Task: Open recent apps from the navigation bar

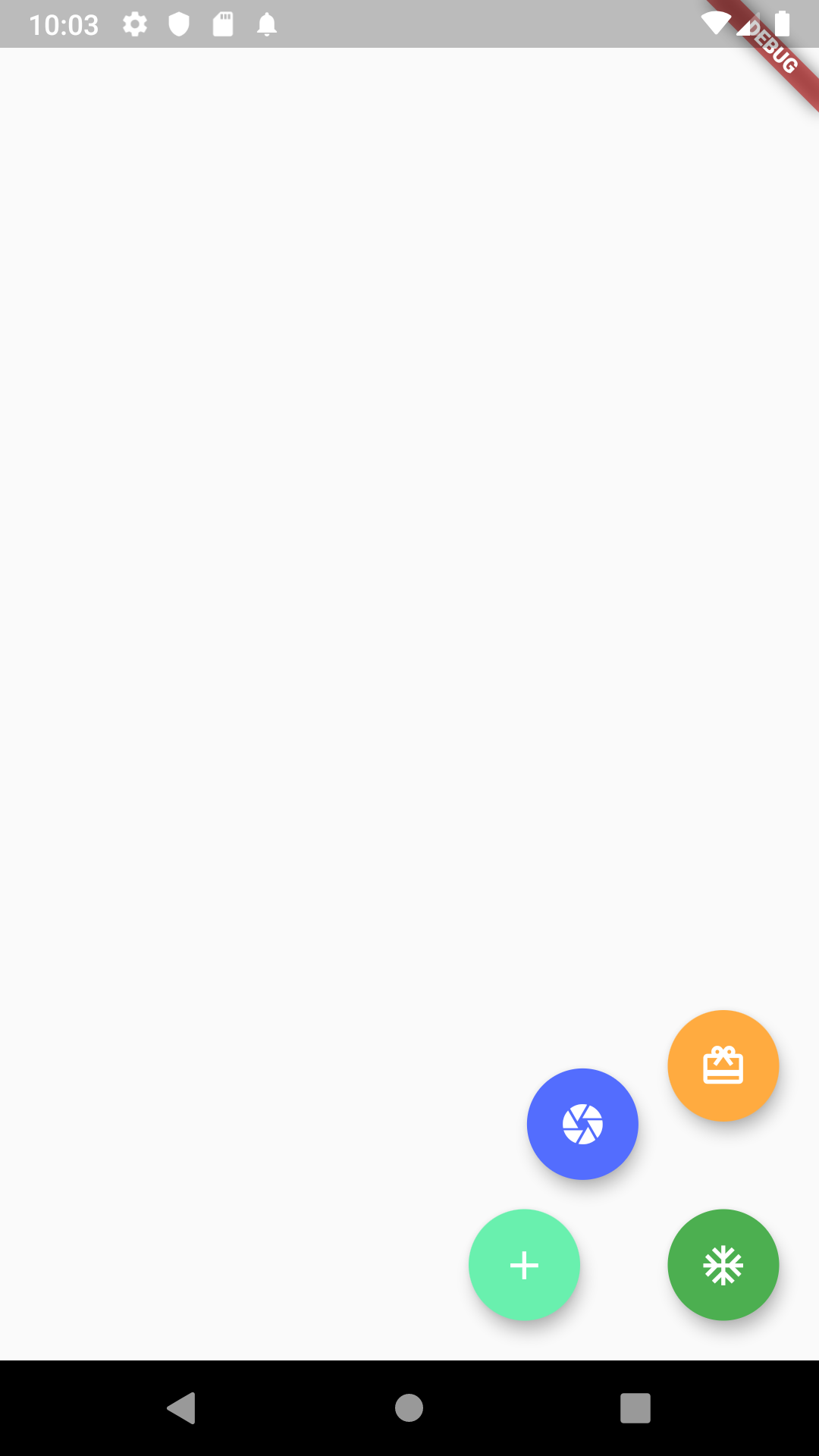Action: pyautogui.click(x=635, y=1408)
